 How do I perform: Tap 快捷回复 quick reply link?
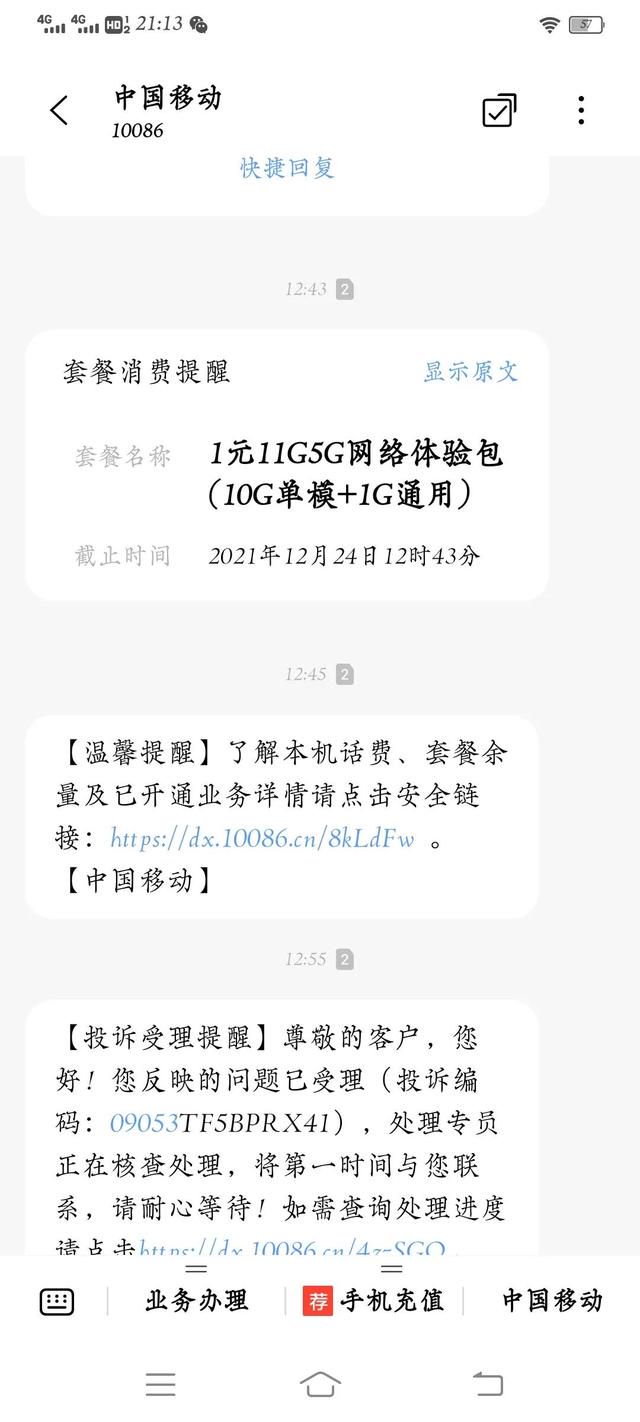click(x=287, y=168)
